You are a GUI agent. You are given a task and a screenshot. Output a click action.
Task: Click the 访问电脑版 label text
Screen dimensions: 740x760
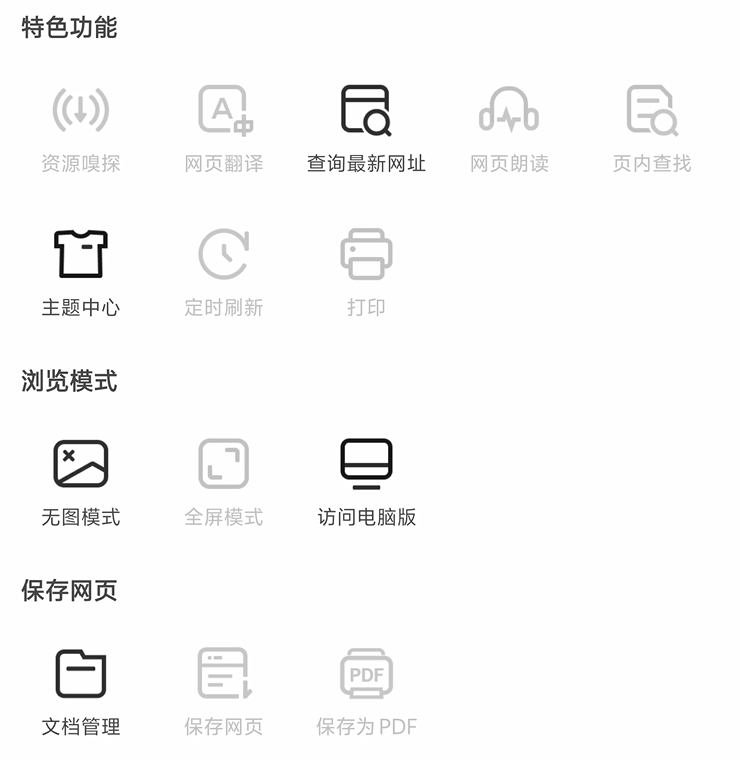pyautogui.click(x=366, y=518)
